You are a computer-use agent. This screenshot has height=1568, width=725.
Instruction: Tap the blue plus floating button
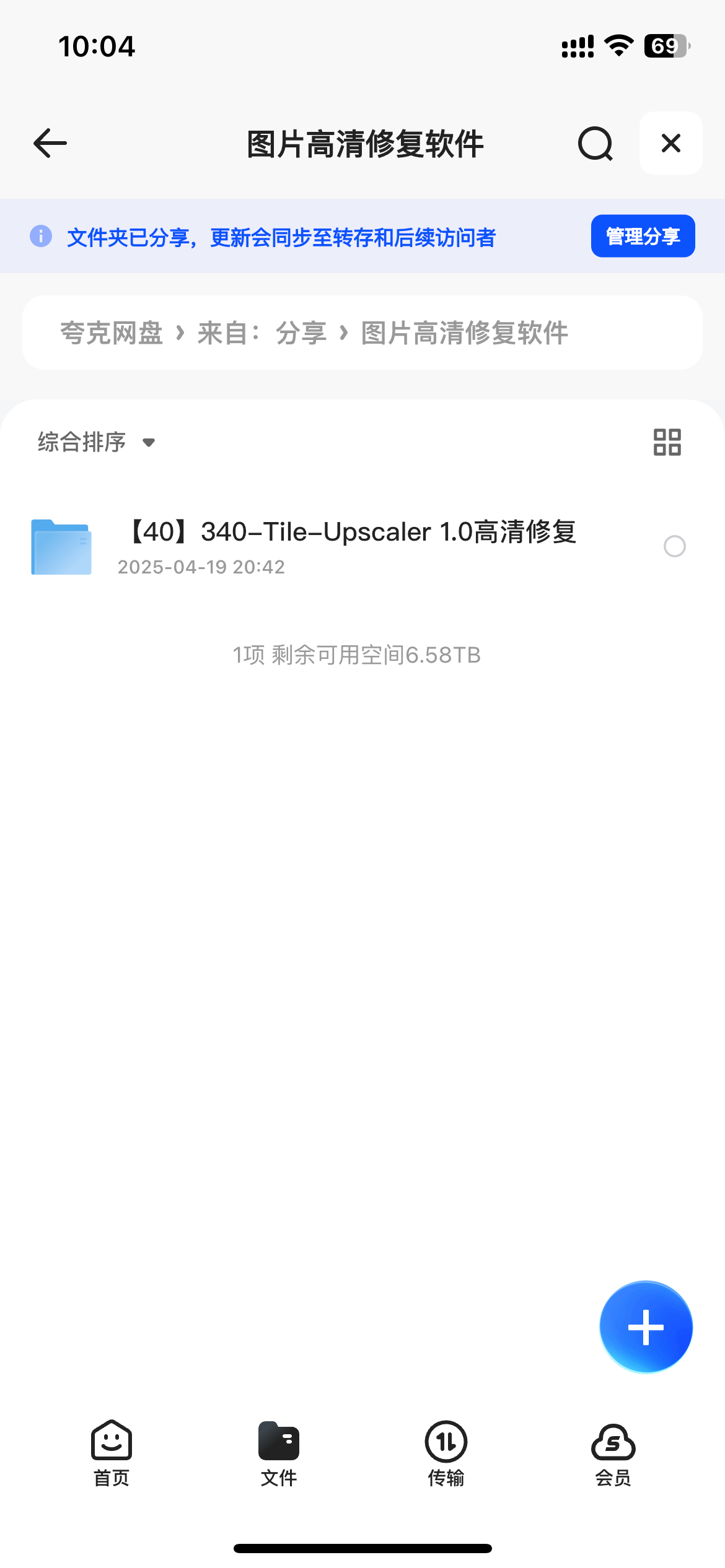point(646,1327)
